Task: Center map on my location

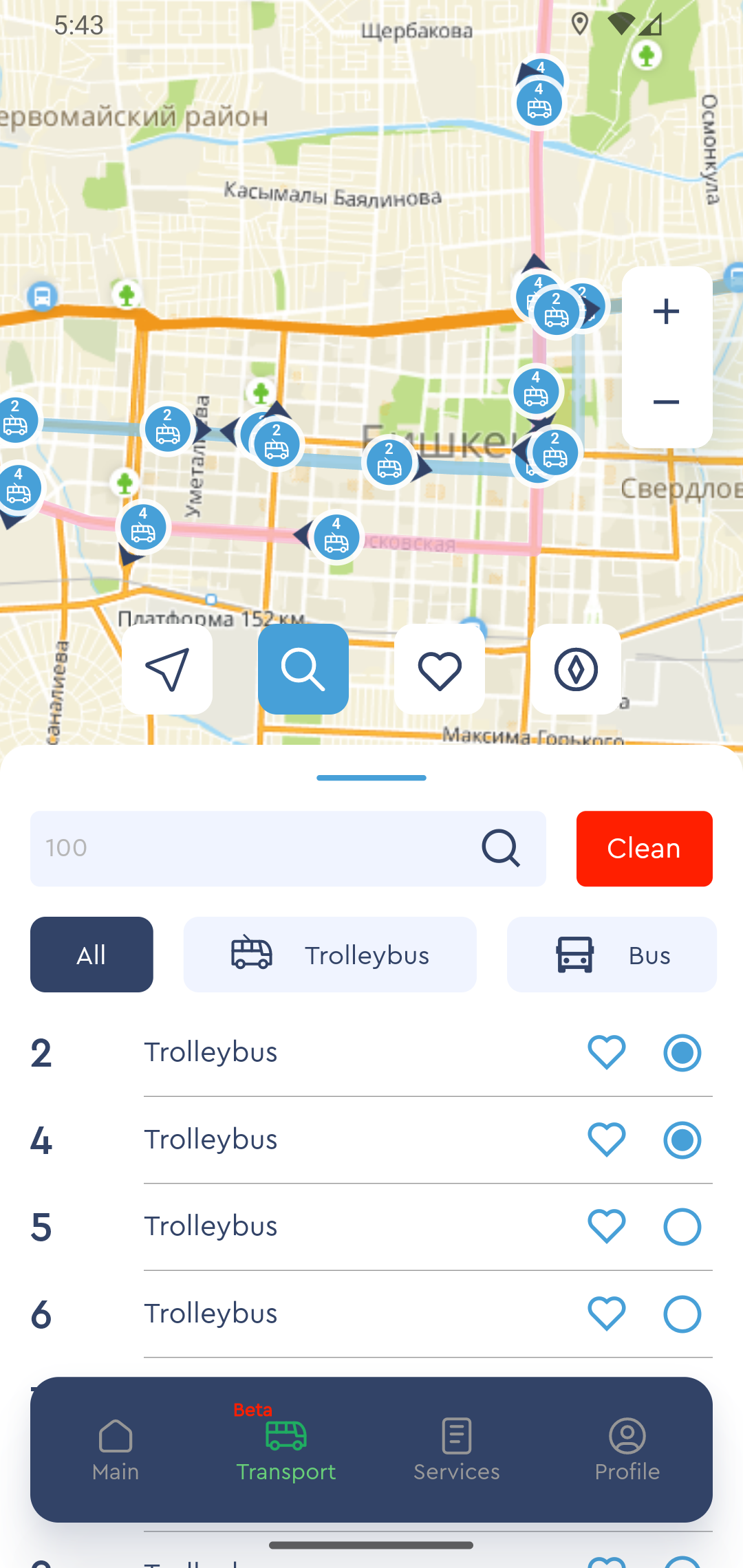Action: (167, 669)
